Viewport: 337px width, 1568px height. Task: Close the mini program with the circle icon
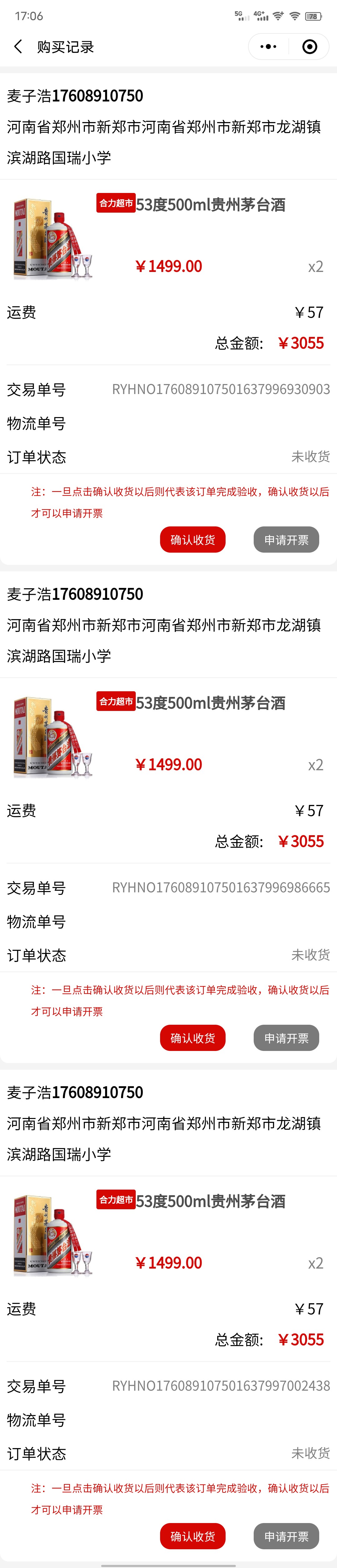[x=310, y=47]
